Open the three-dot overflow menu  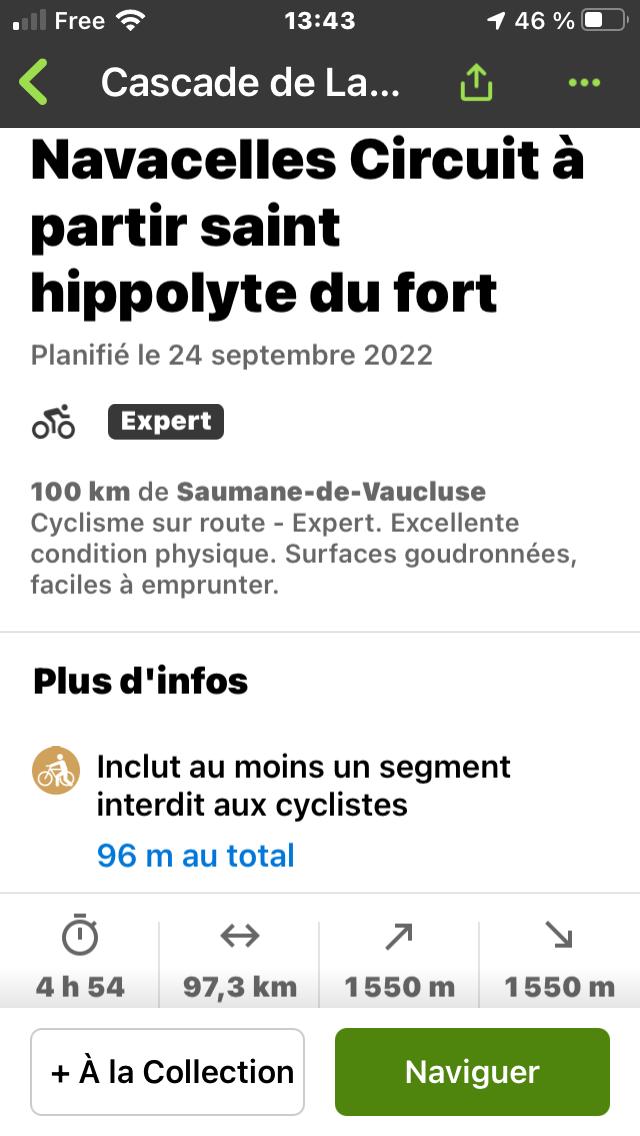point(584,83)
